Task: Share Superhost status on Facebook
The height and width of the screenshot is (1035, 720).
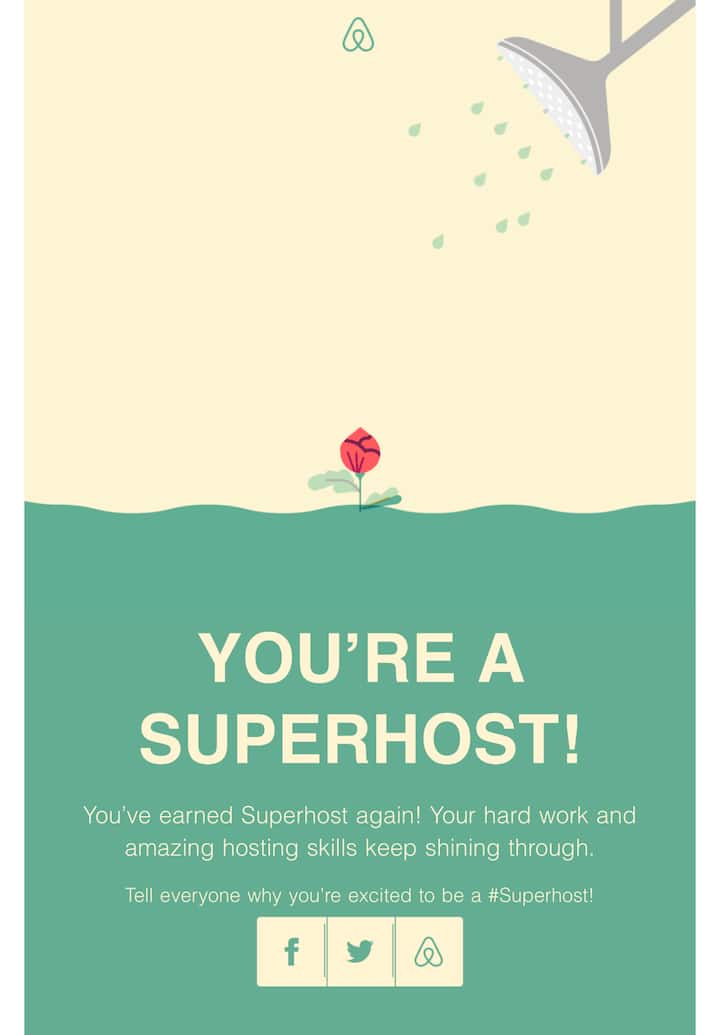Action: (x=291, y=952)
